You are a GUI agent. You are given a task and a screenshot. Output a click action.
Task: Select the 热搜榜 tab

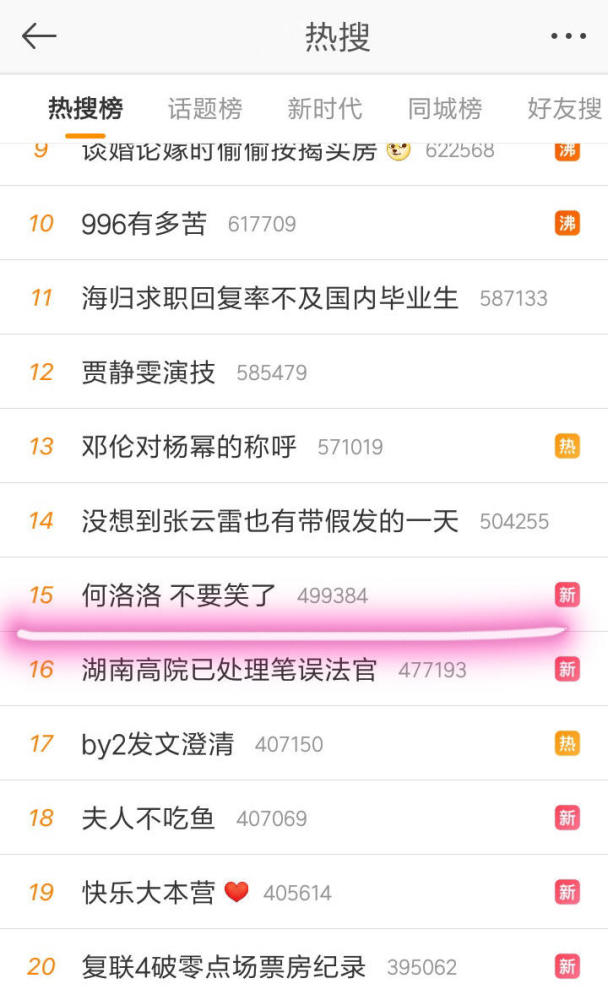[x=85, y=108]
